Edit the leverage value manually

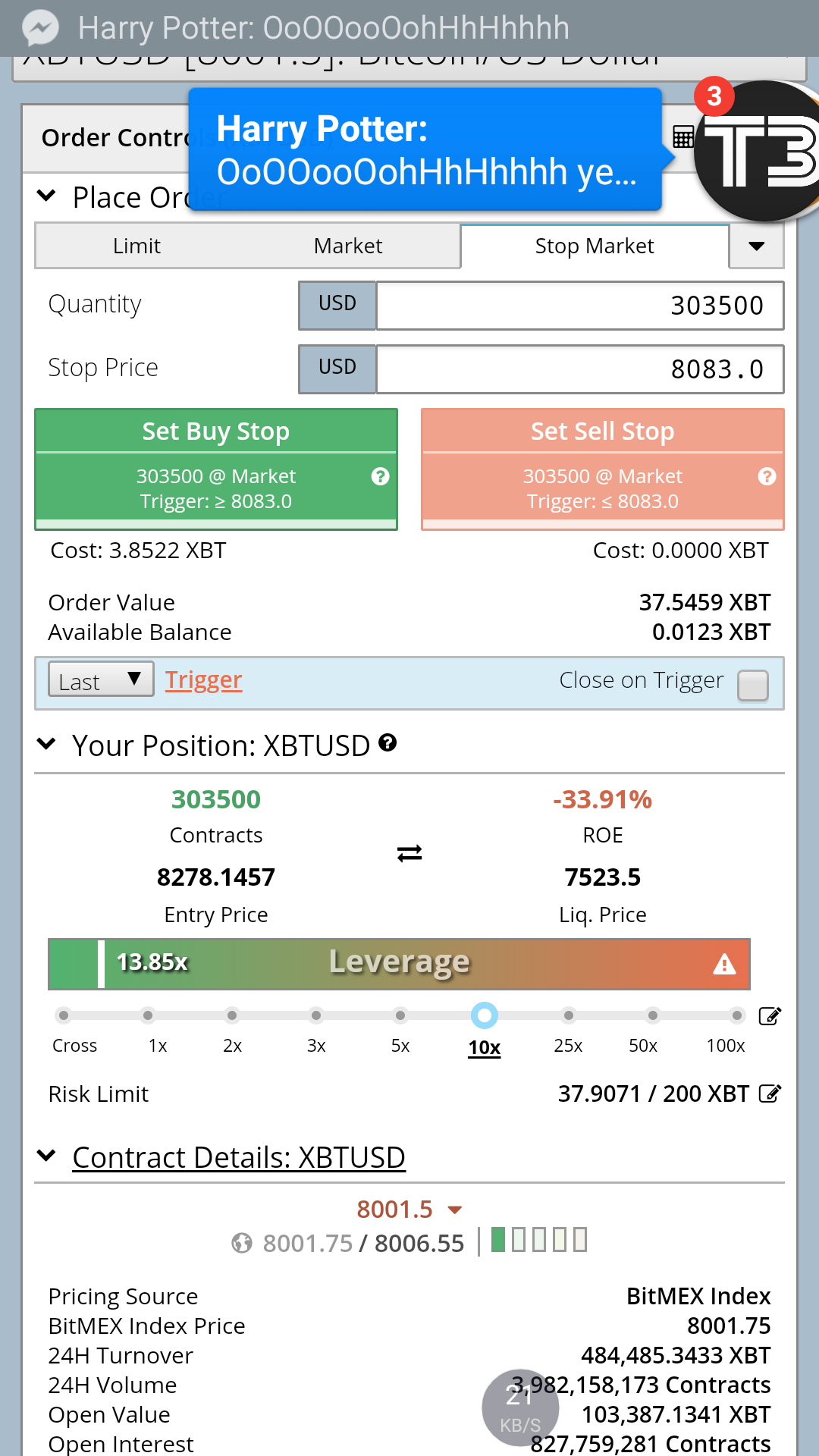click(x=770, y=1016)
